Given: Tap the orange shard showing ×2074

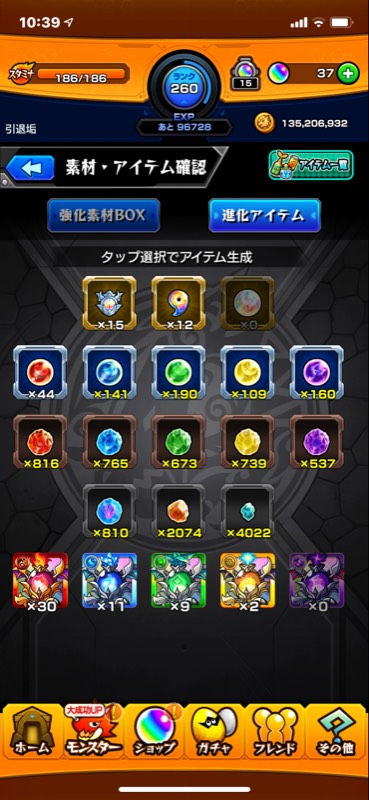Looking at the screenshot, I should click(179, 512).
